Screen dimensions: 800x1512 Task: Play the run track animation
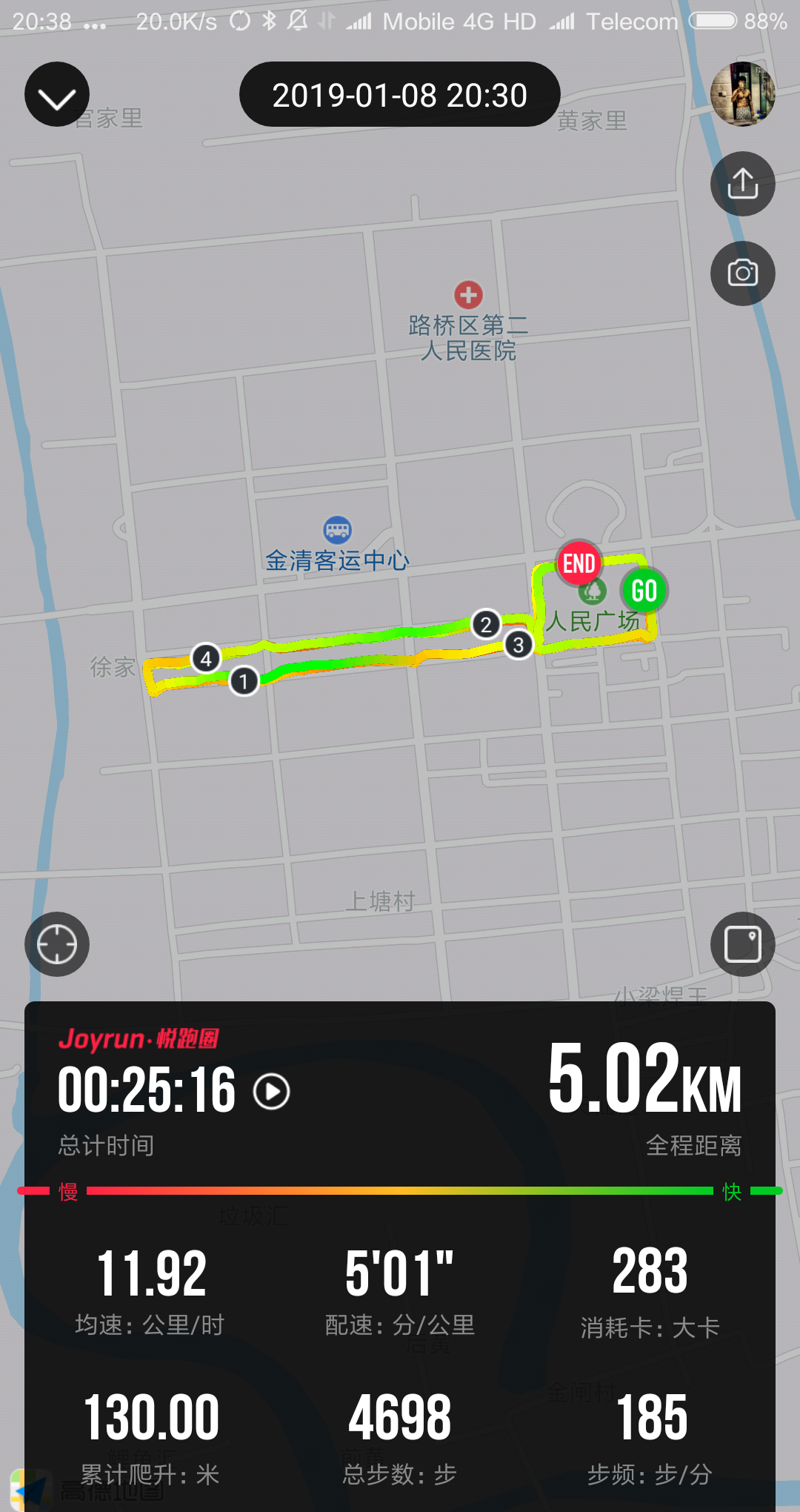pos(272,1092)
